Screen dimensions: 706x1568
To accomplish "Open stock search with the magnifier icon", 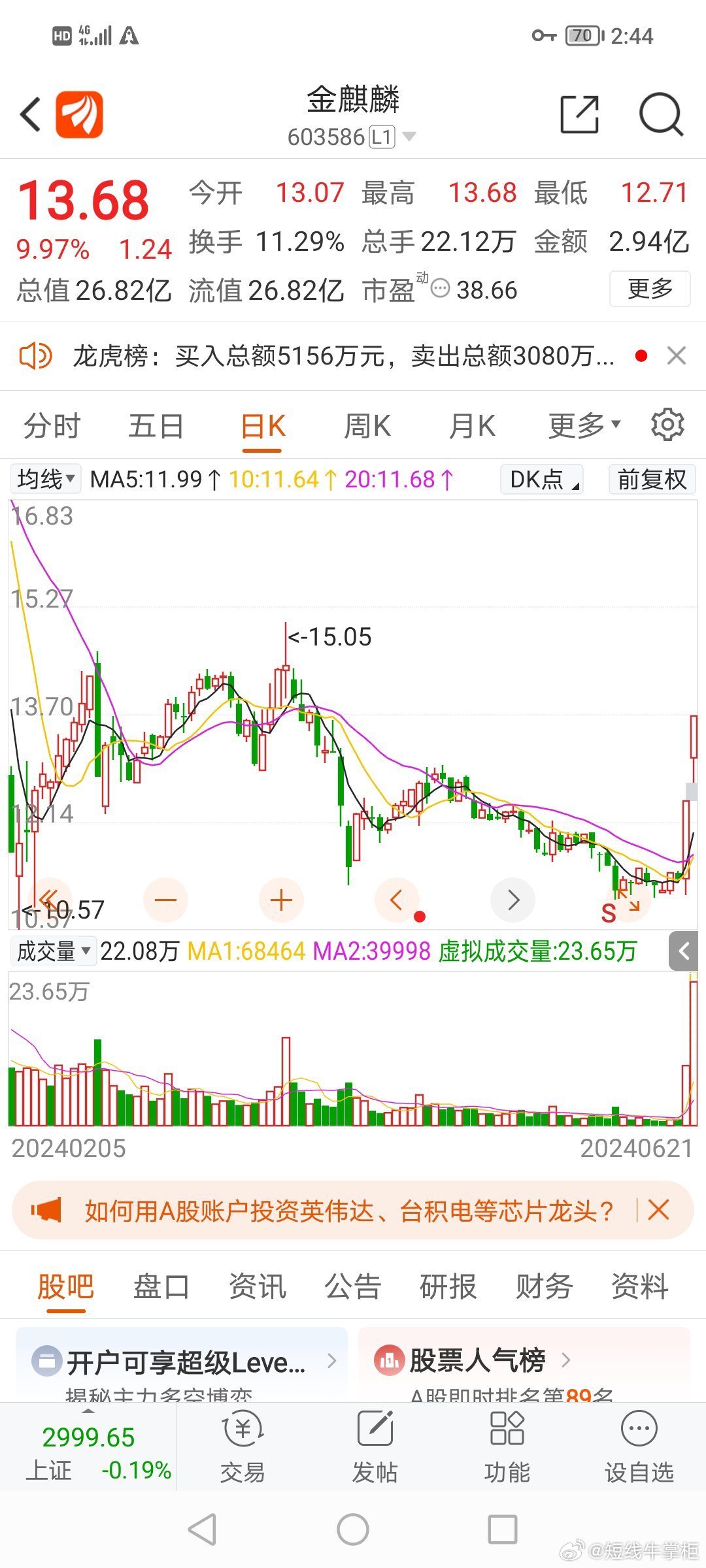I will tap(662, 113).
